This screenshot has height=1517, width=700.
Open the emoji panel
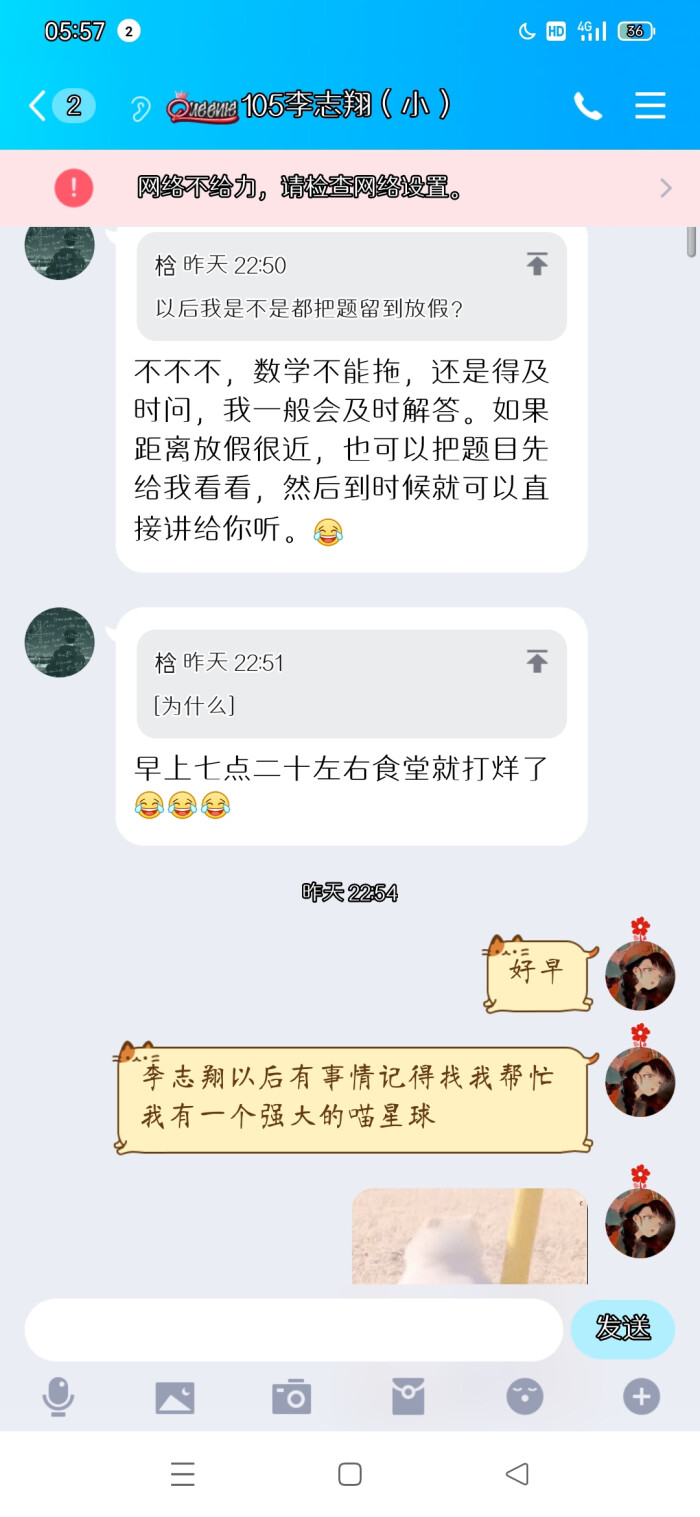coord(525,1396)
